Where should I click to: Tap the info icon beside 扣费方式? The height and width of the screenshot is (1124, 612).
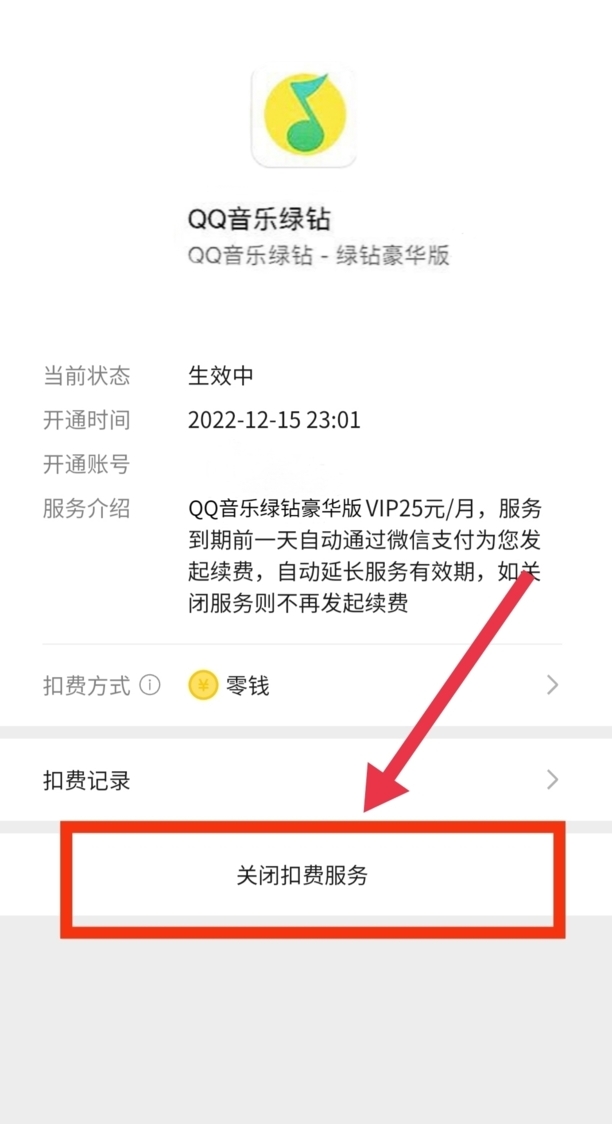[150, 686]
